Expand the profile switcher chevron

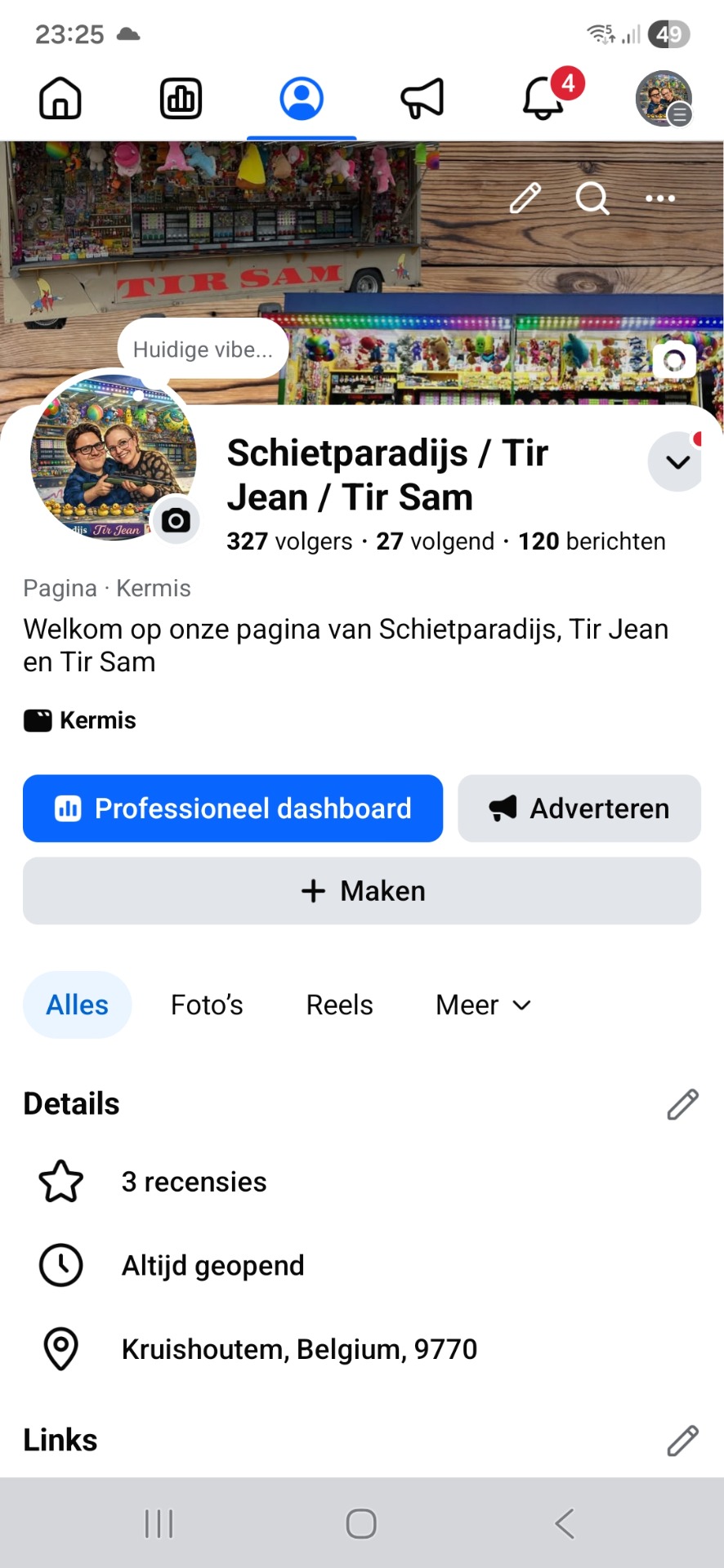click(677, 462)
